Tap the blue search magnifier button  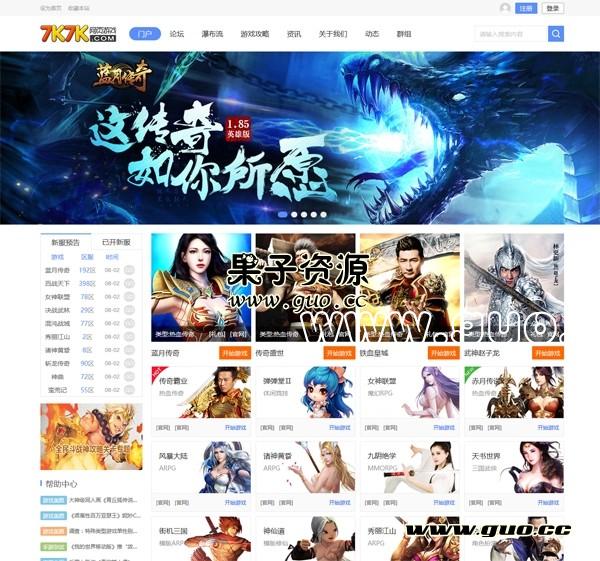(556, 34)
